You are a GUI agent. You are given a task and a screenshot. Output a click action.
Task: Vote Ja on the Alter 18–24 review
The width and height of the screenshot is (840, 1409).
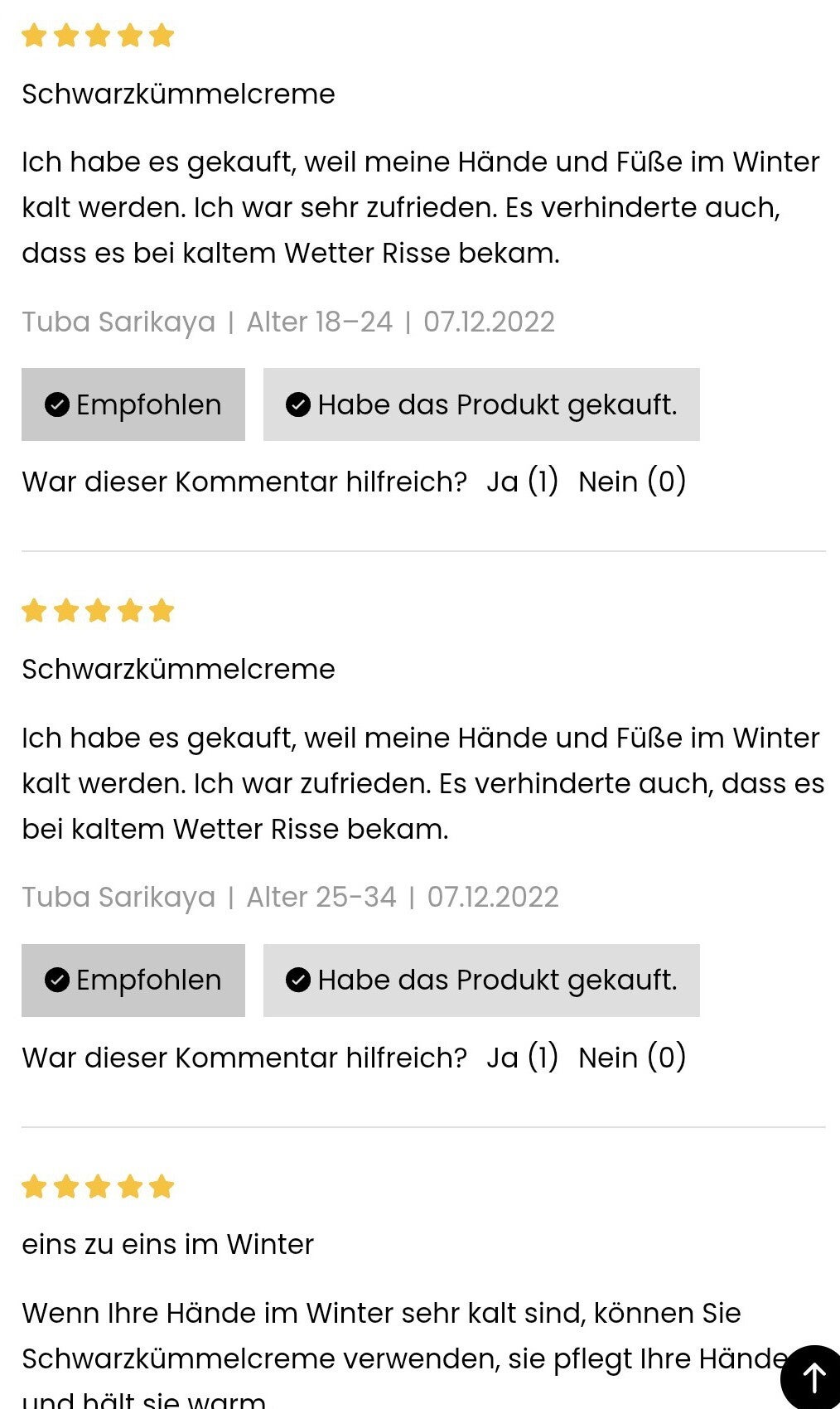pyautogui.click(x=522, y=482)
